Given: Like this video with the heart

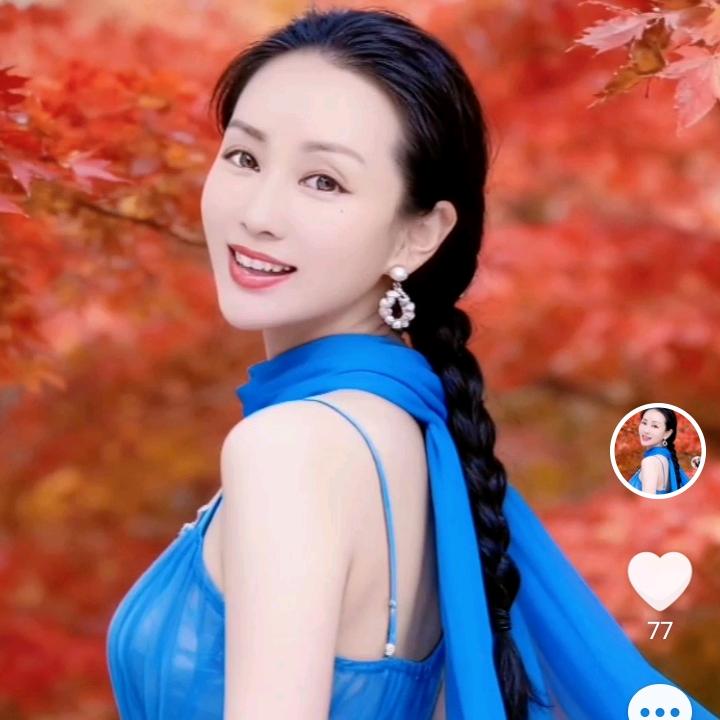Looking at the screenshot, I should [x=659, y=579].
